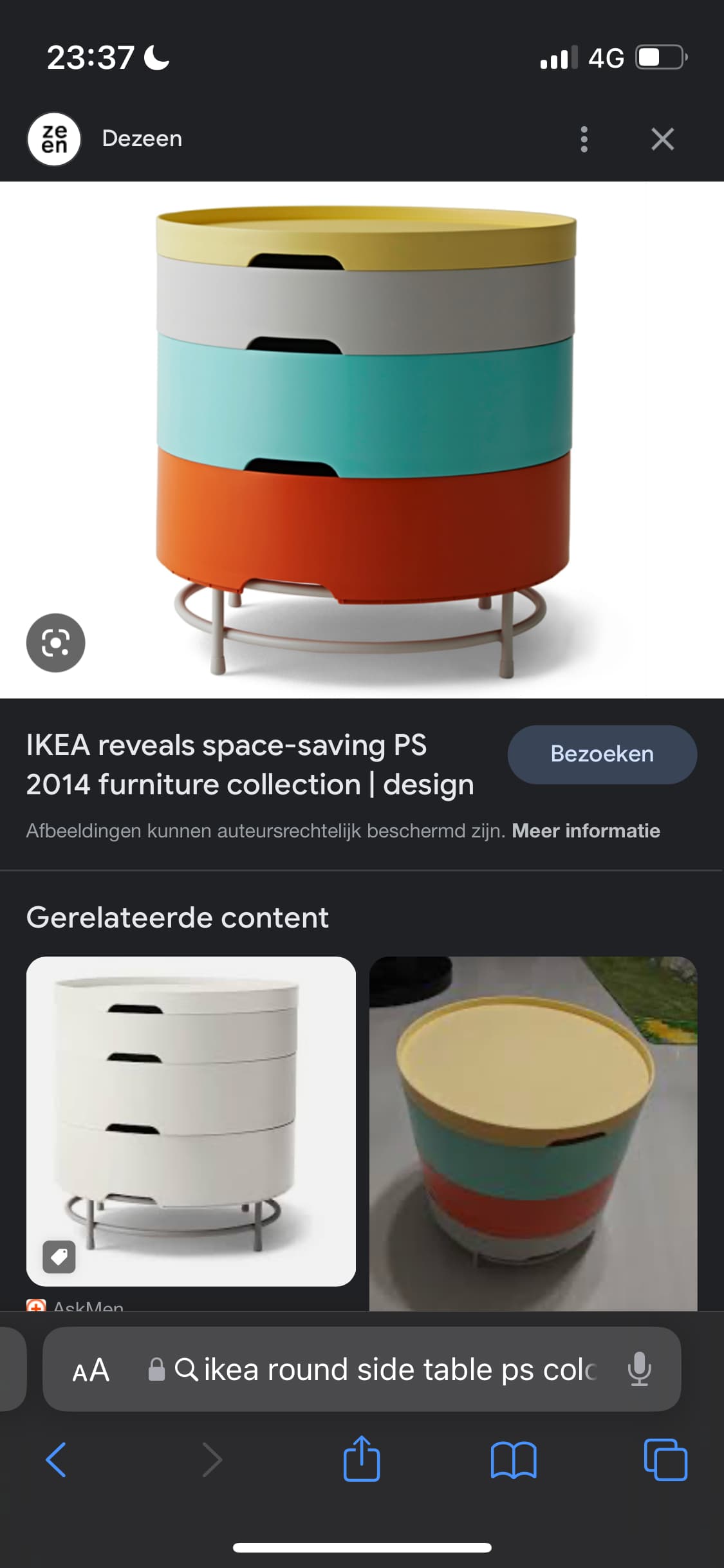
Task: Go back to the previous page
Action: [x=56, y=1460]
